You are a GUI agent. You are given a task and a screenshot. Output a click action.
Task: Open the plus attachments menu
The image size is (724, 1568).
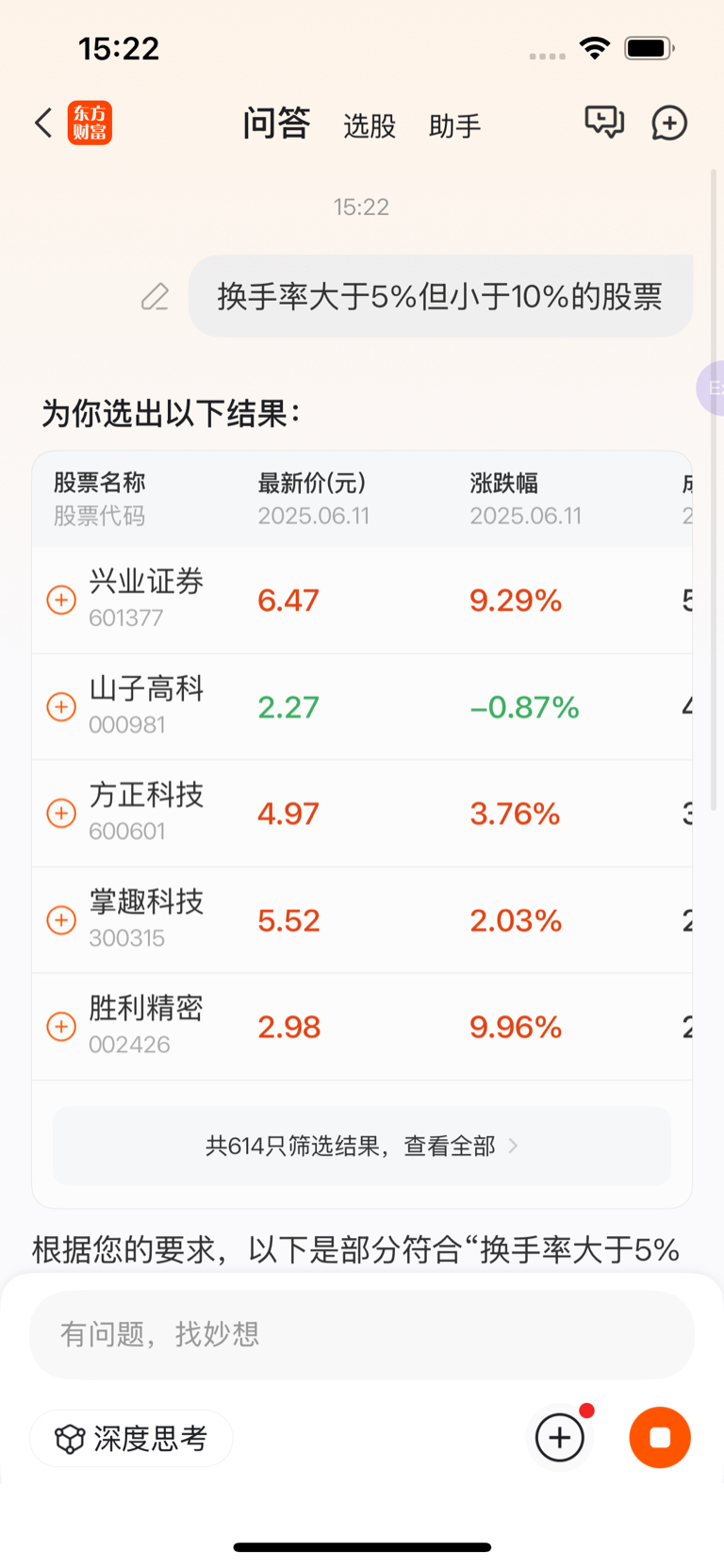tap(560, 1438)
